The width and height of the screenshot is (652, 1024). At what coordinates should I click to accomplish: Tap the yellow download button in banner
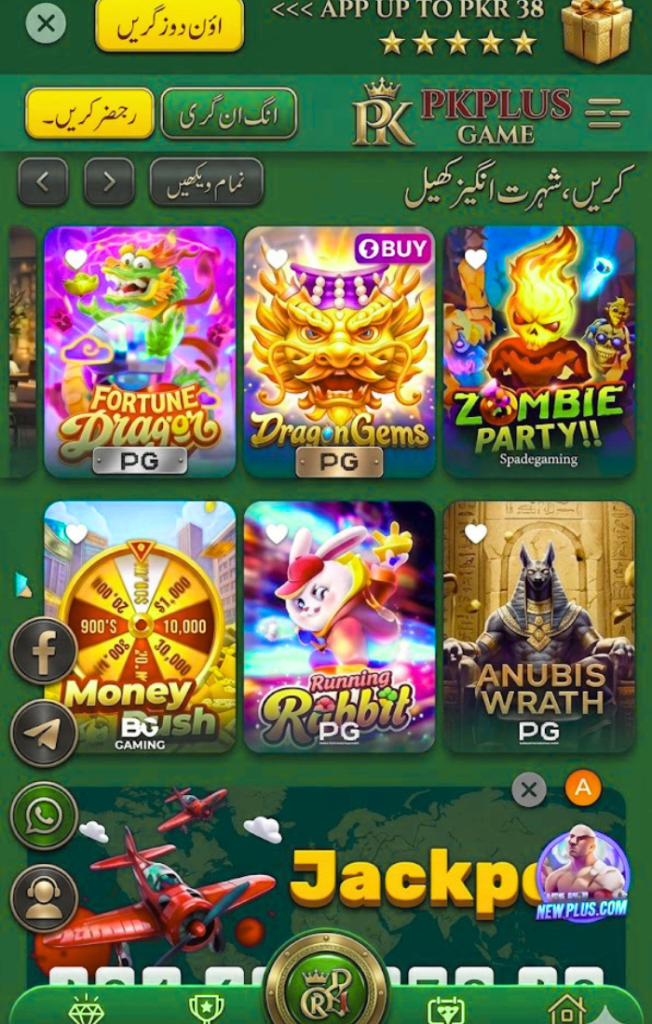(x=170, y=26)
